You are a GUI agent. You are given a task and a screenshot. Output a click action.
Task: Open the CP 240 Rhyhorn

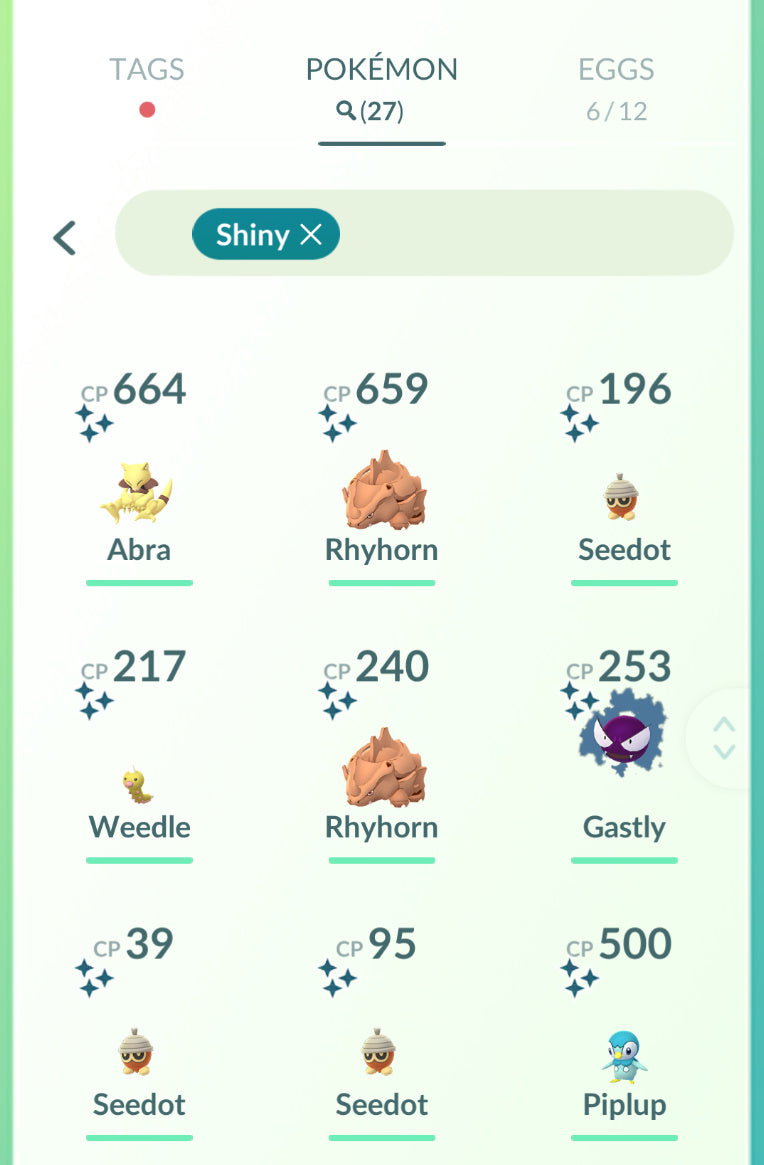[382, 770]
